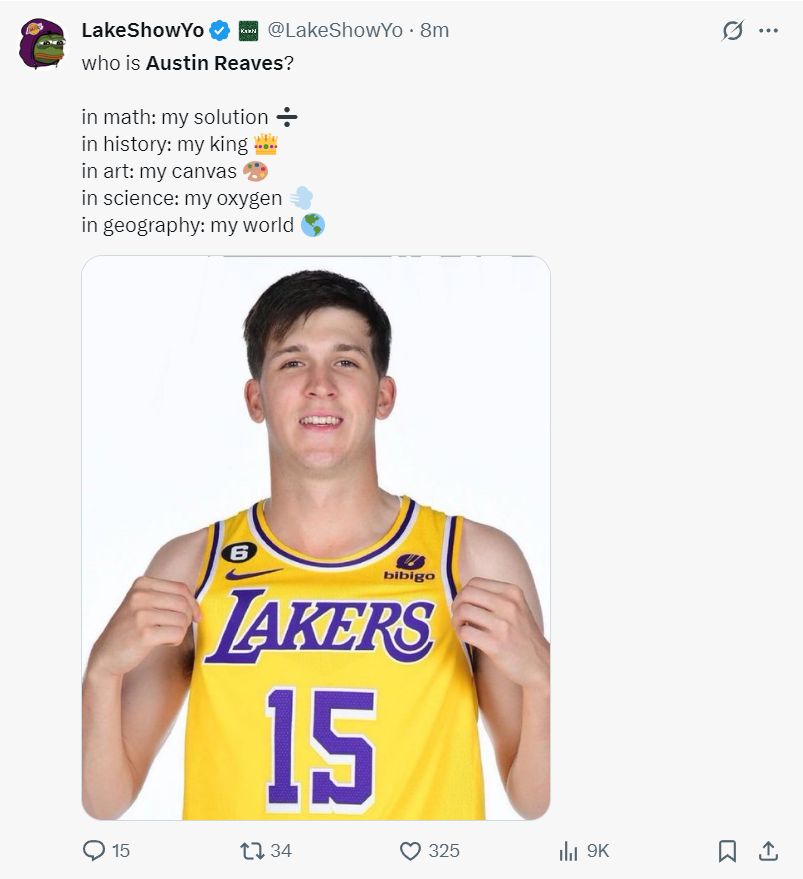Bookmark LakeShowYo's post
The image size is (803, 879).
[728, 851]
